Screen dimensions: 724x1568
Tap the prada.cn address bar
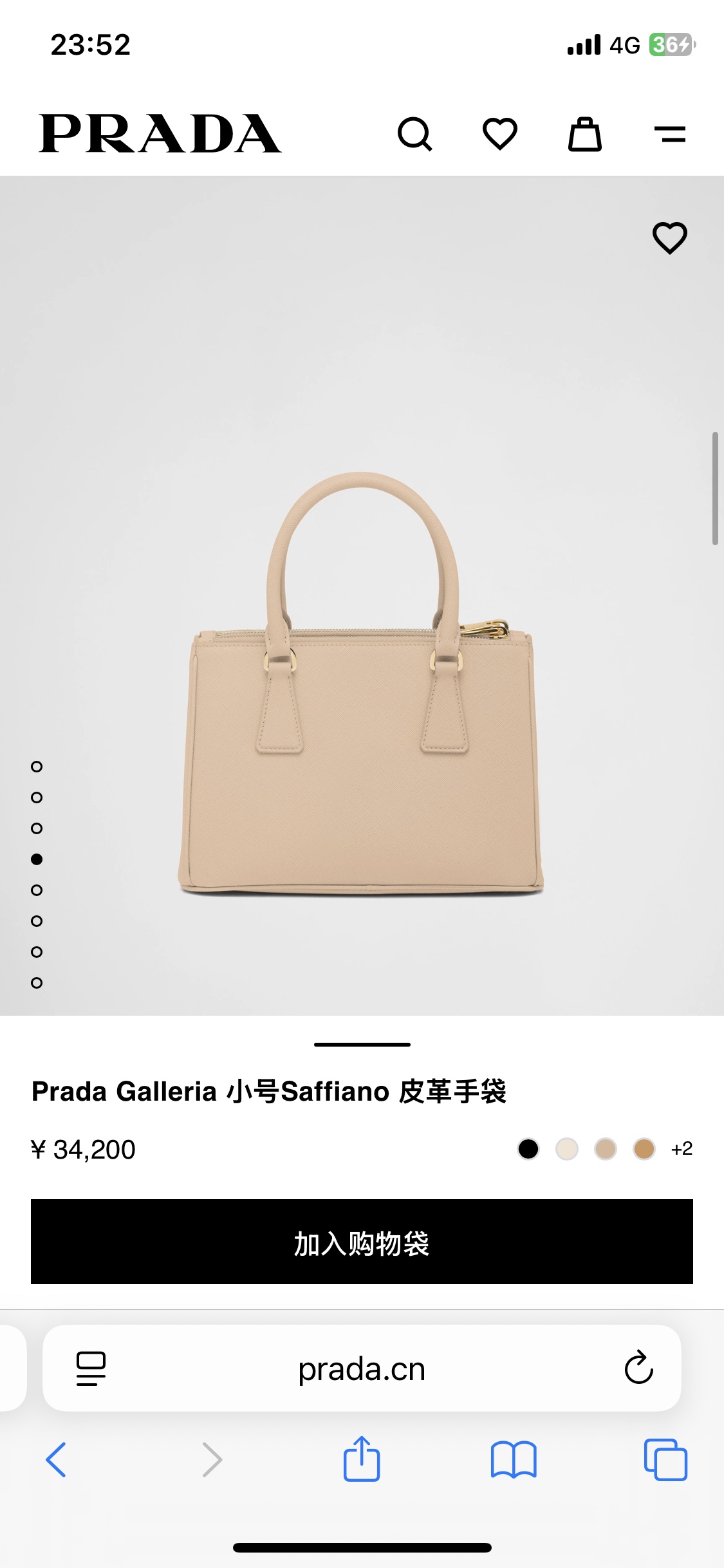point(362,1368)
